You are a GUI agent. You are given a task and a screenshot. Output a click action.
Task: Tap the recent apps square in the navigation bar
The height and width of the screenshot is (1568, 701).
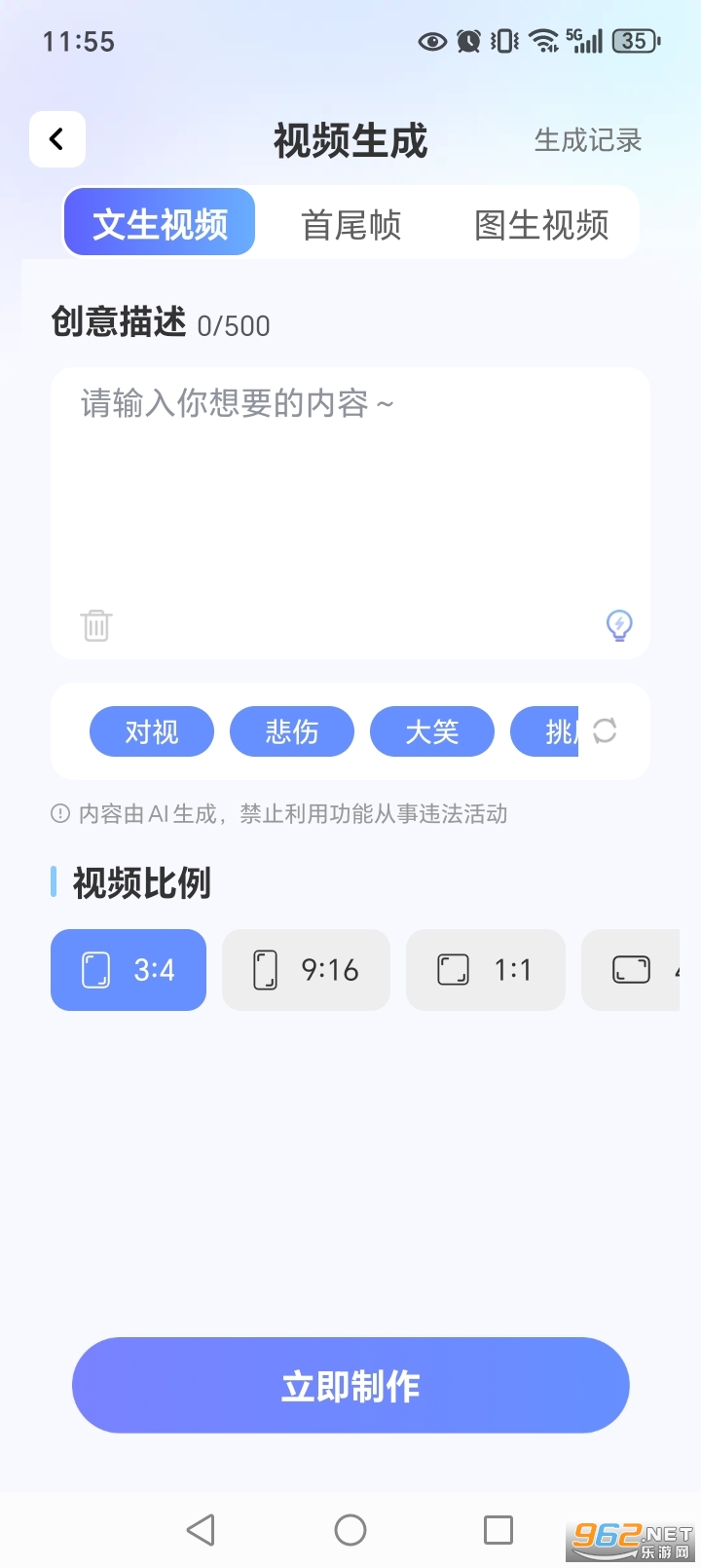tap(498, 1528)
